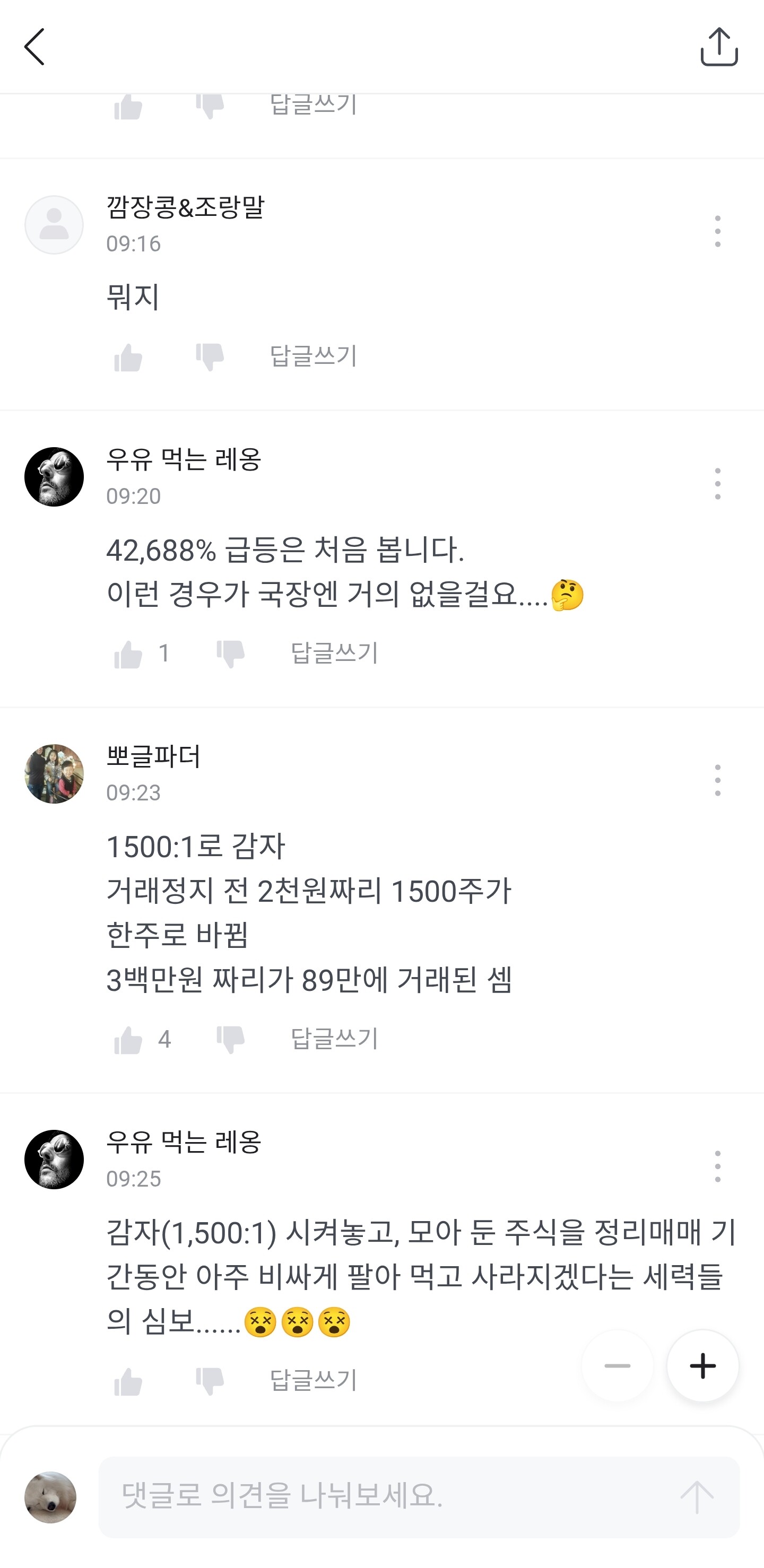This screenshot has width=764, height=1568.
Task: Reply to 뽀글파더's comment with 답글쓰기
Action: click(334, 1039)
